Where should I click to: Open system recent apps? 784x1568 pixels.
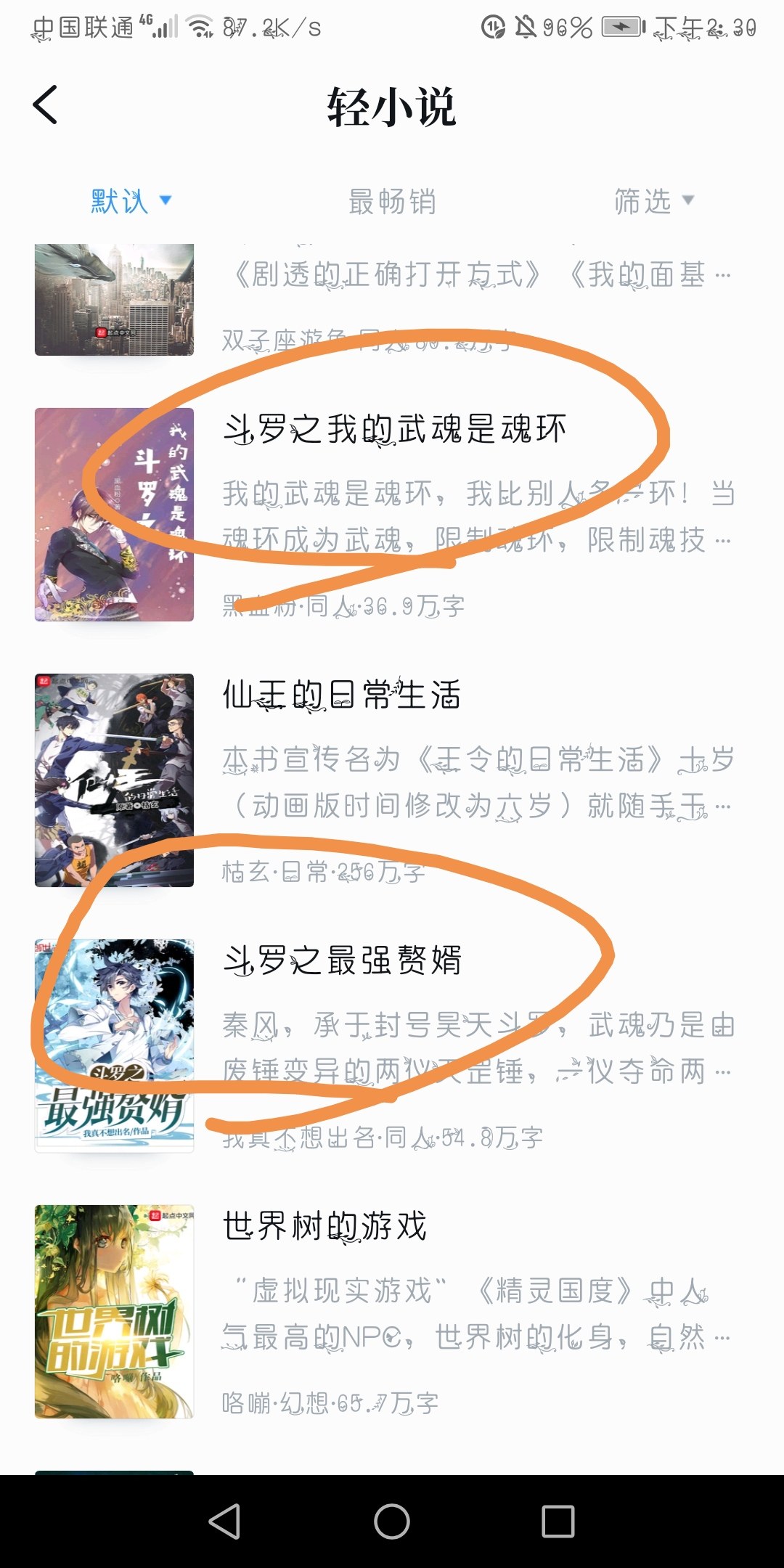pos(558,1522)
